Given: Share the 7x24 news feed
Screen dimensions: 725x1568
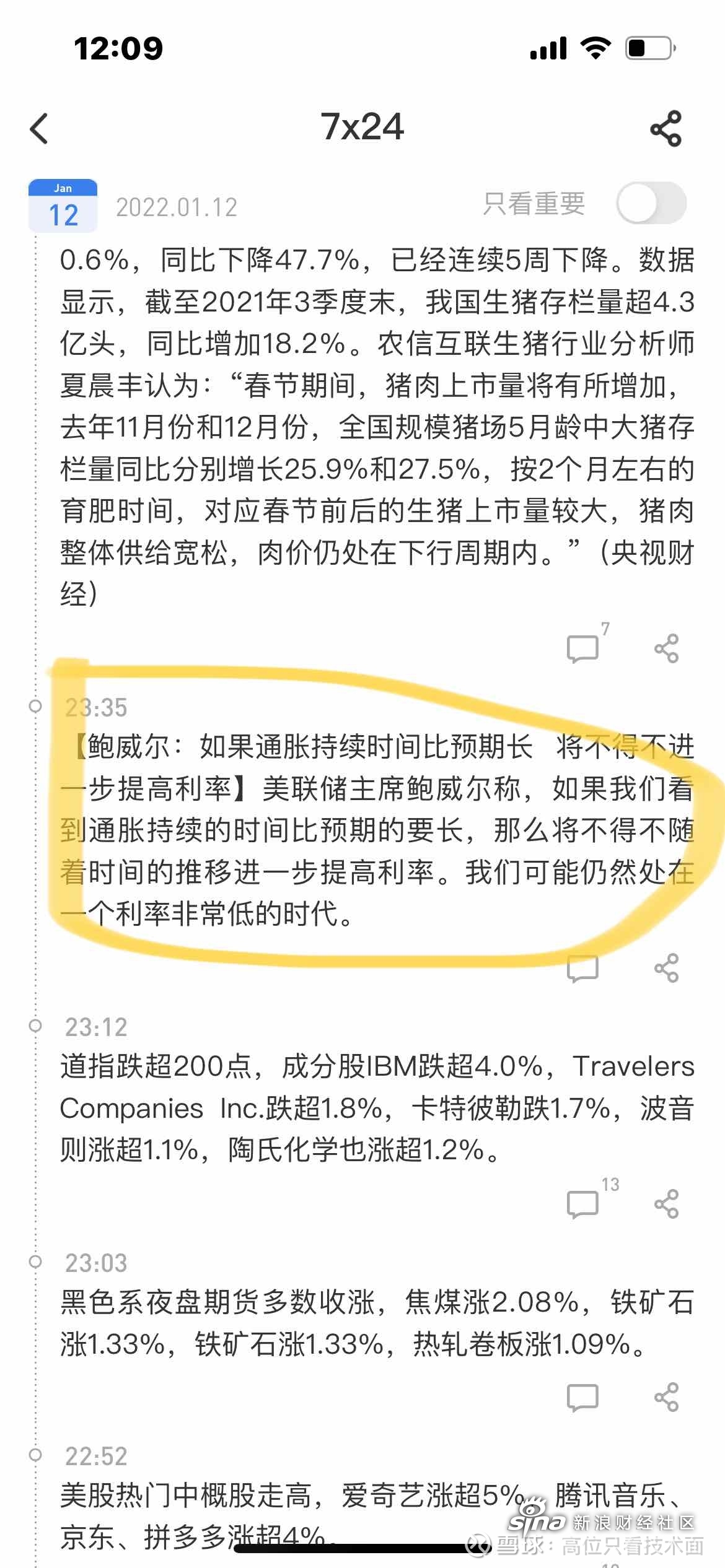Looking at the screenshot, I should [x=666, y=129].
